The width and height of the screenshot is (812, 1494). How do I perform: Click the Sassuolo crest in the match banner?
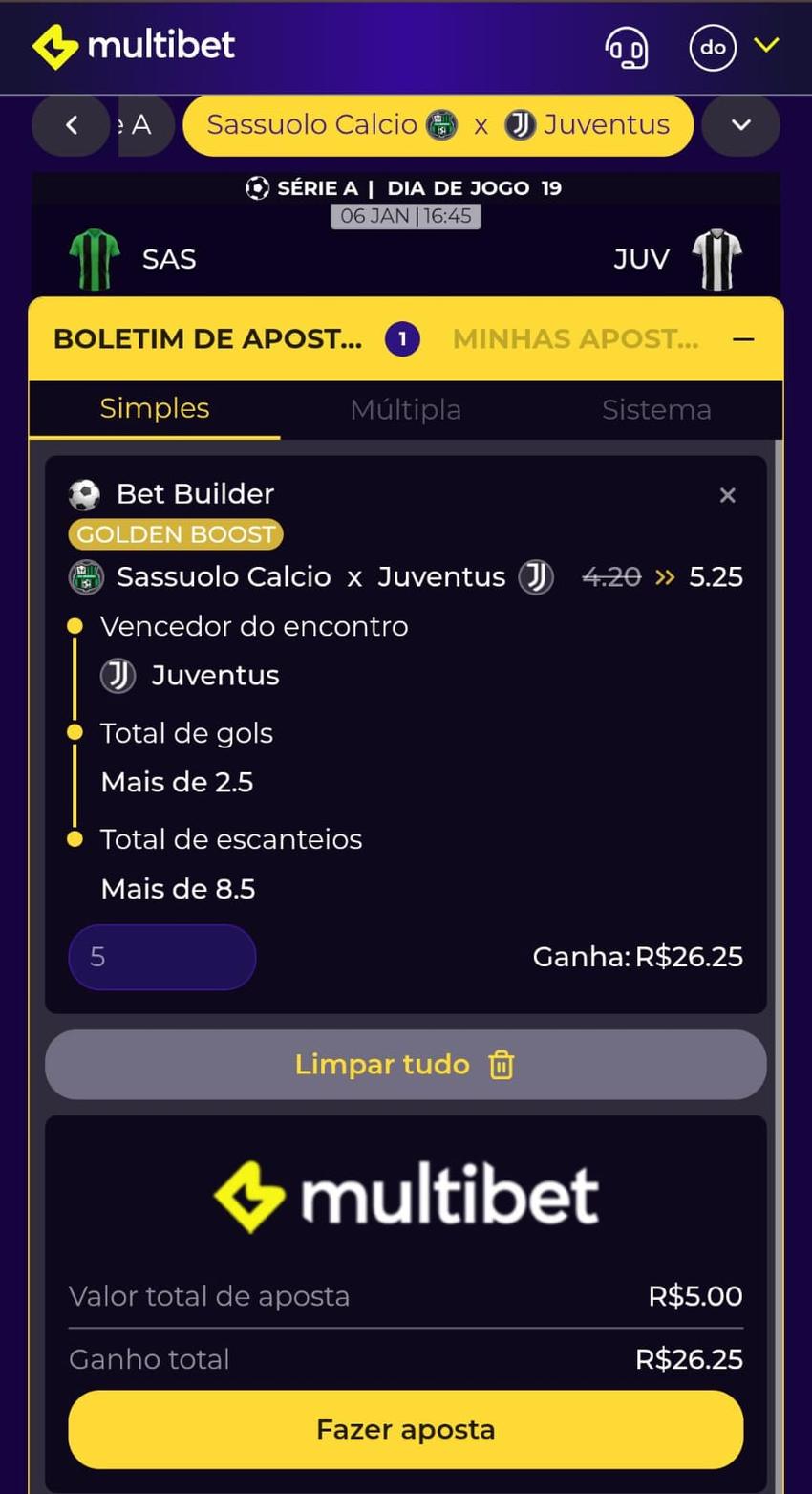(x=440, y=124)
